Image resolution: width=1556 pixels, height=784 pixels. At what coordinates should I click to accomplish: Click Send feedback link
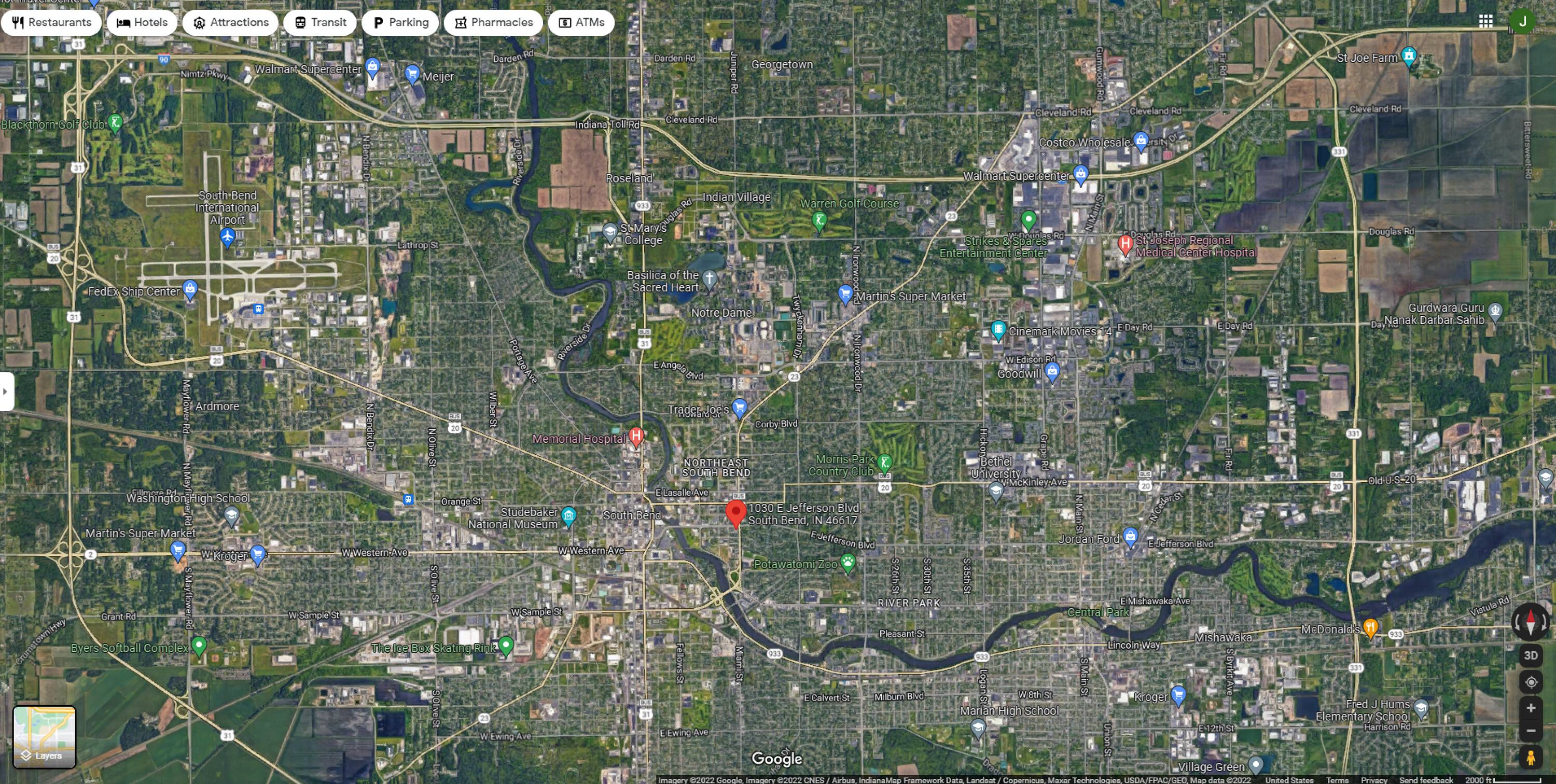(1425, 780)
